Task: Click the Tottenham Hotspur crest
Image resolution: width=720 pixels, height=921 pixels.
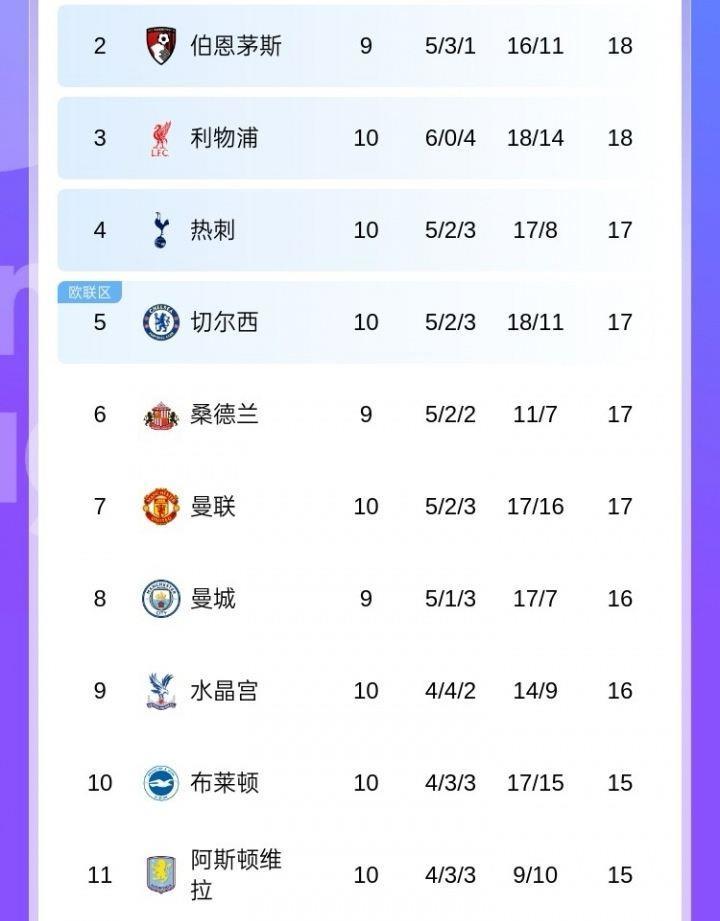Action: point(160,230)
